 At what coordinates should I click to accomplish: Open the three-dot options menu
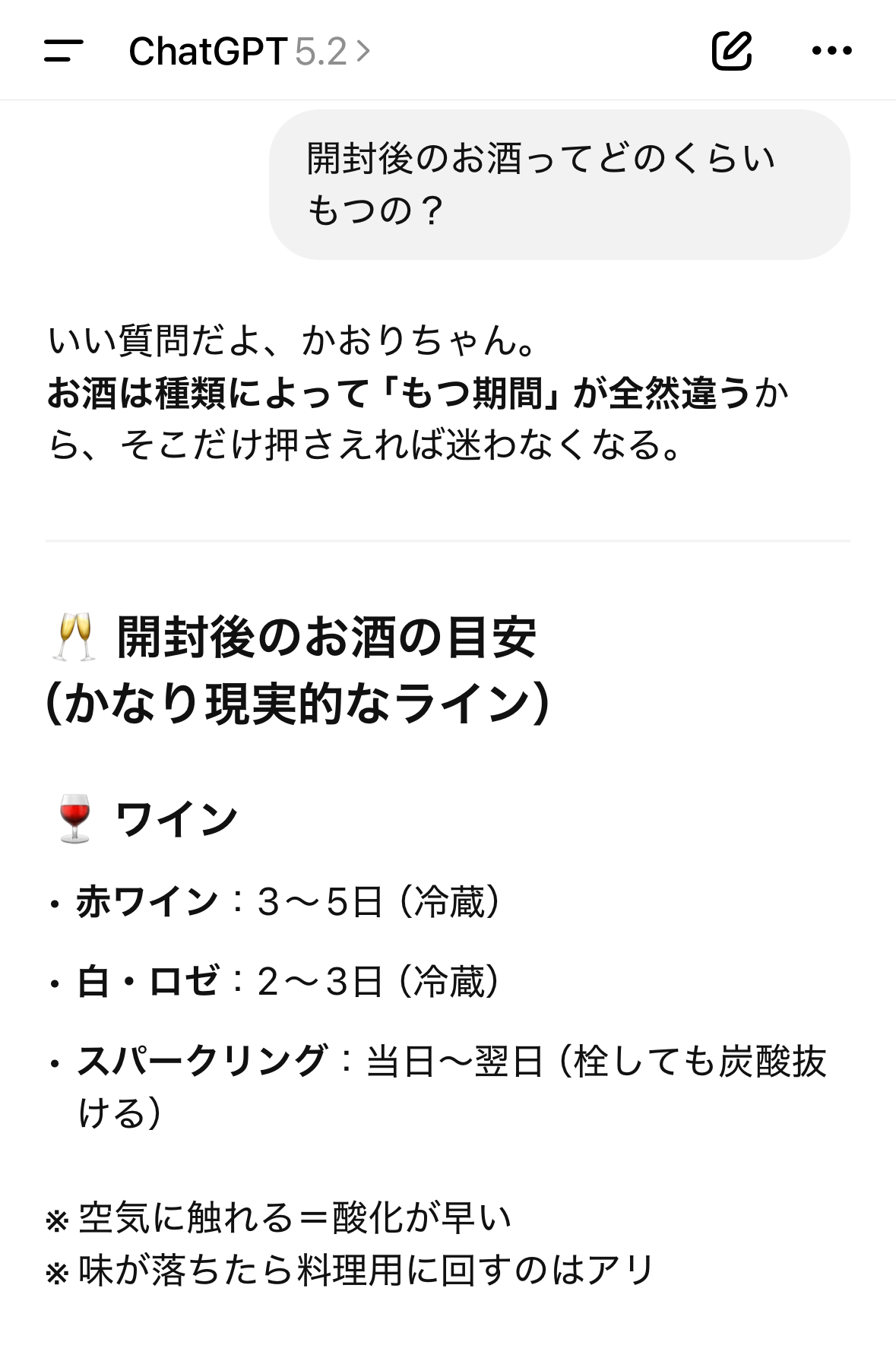tap(831, 51)
